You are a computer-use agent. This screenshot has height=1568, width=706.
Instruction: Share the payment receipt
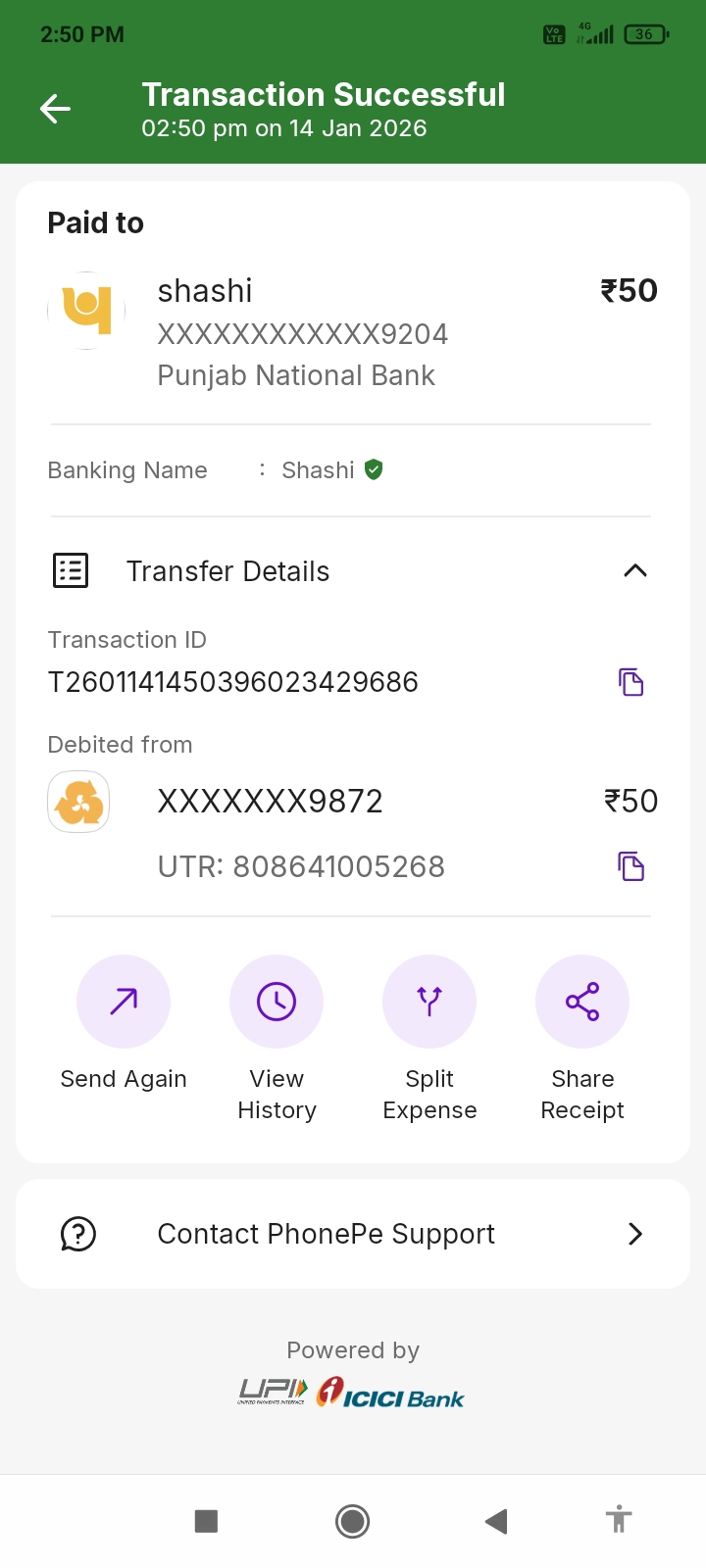(x=582, y=1003)
